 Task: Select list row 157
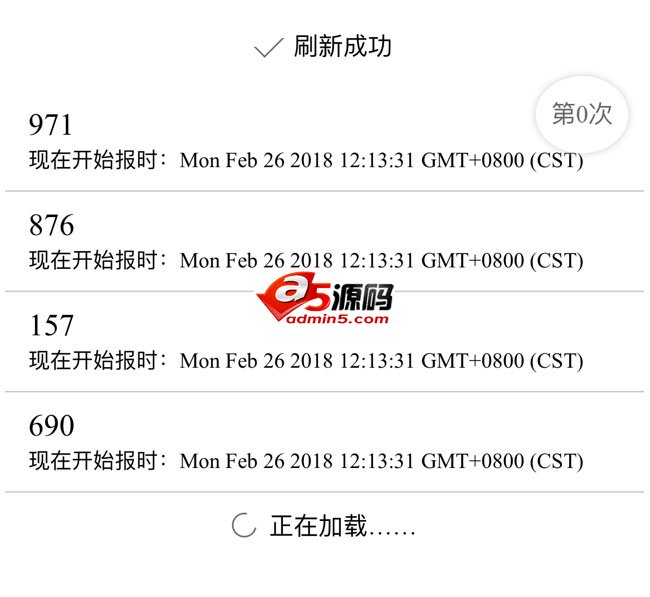tap(300, 342)
